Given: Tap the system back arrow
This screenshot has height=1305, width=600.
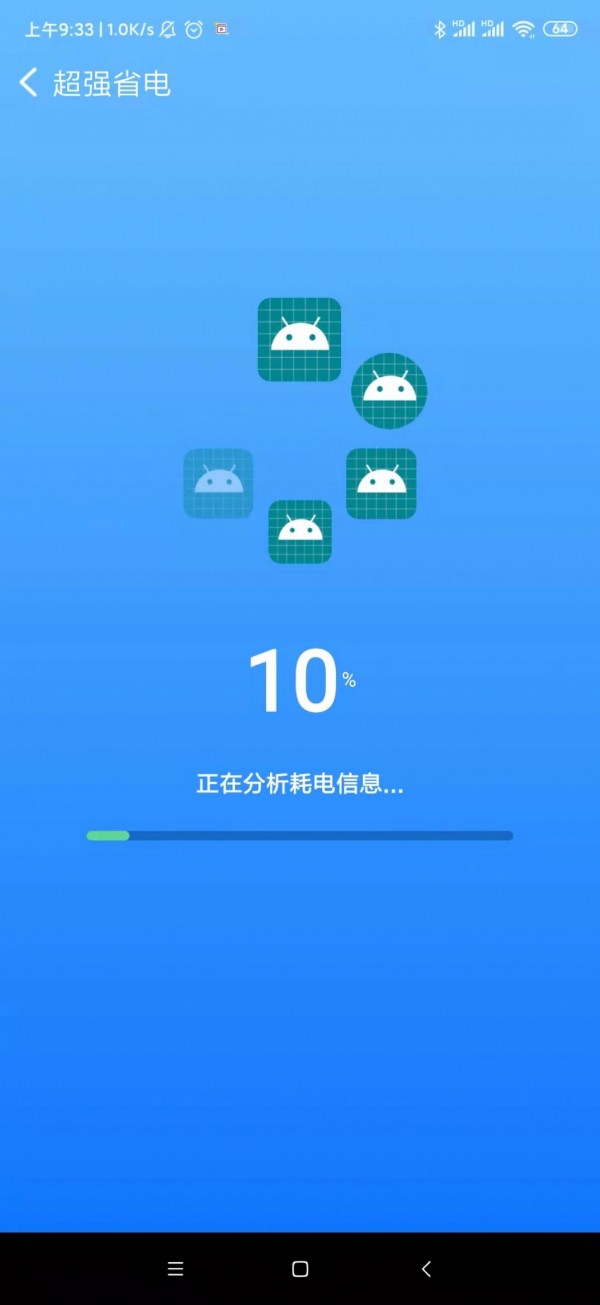Looking at the screenshot, I should [x=426, y=1269].
